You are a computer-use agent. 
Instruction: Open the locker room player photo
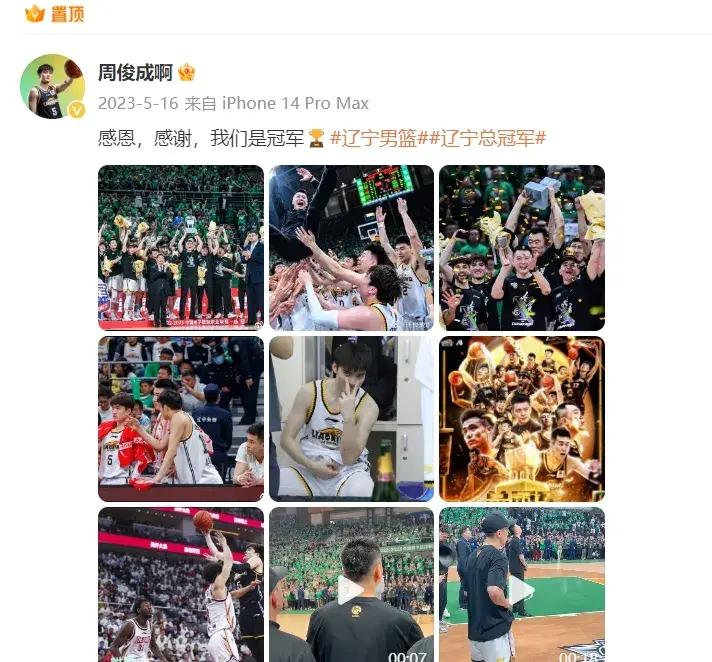coord(351,418)
